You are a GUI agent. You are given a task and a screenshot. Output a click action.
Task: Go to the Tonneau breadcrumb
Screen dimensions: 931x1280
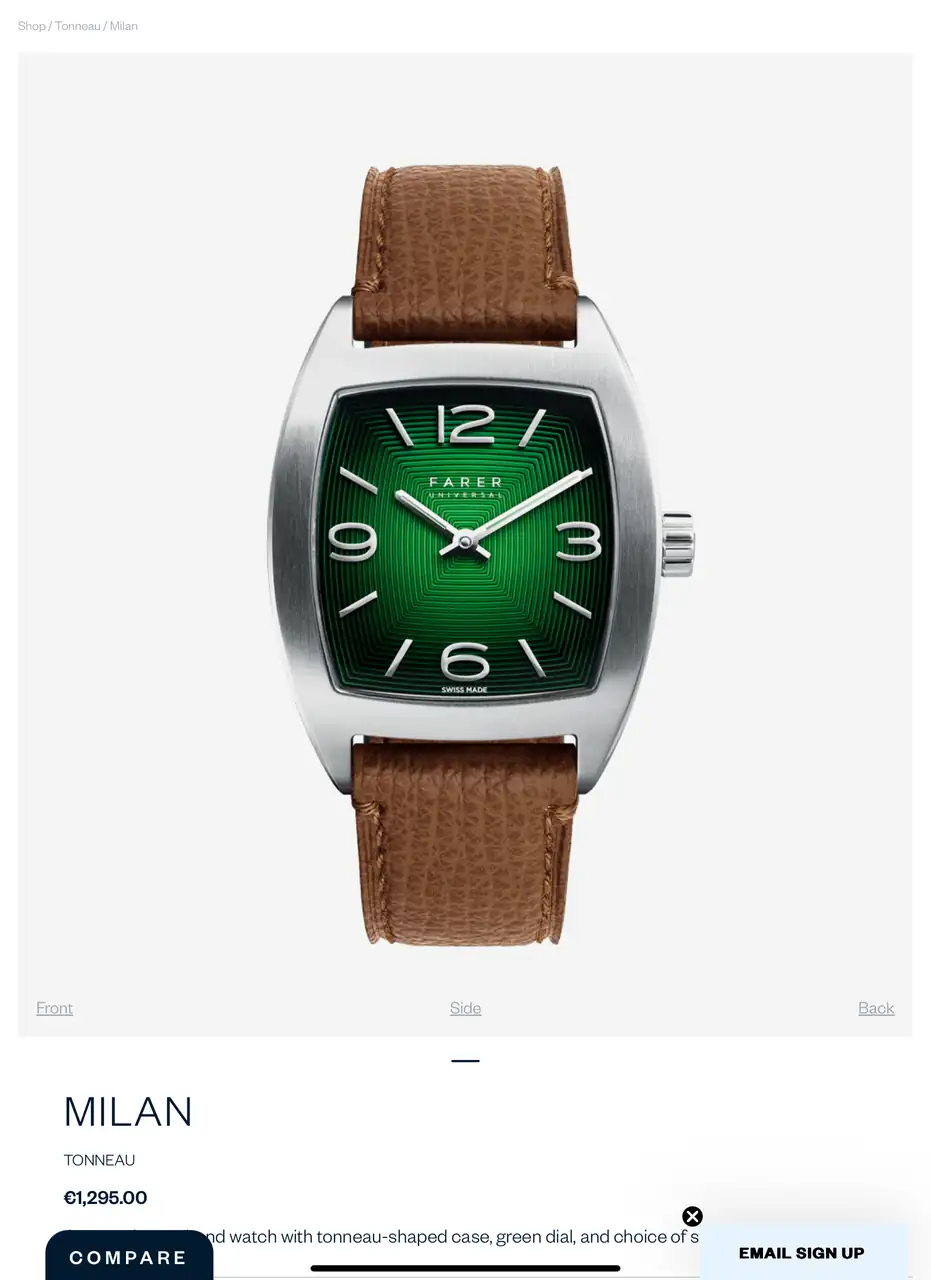[x=77, y=26]
